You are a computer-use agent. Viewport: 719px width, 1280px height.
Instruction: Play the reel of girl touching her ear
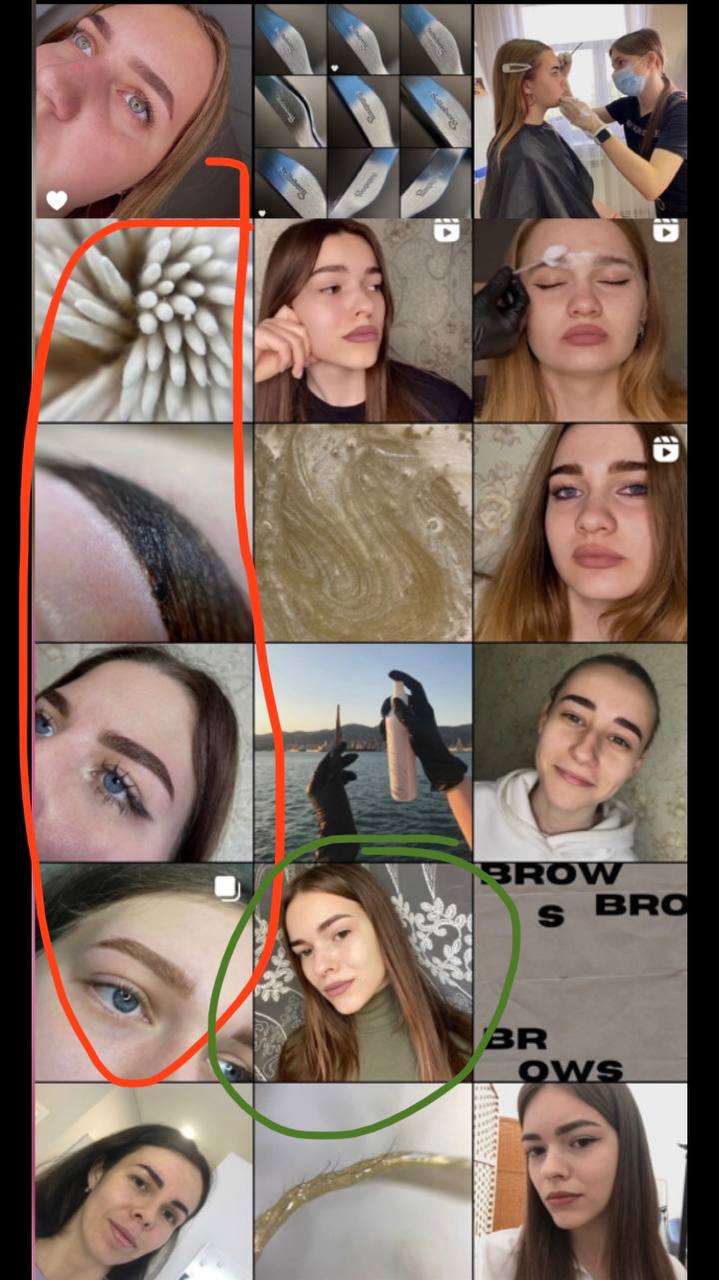[363, 321]
